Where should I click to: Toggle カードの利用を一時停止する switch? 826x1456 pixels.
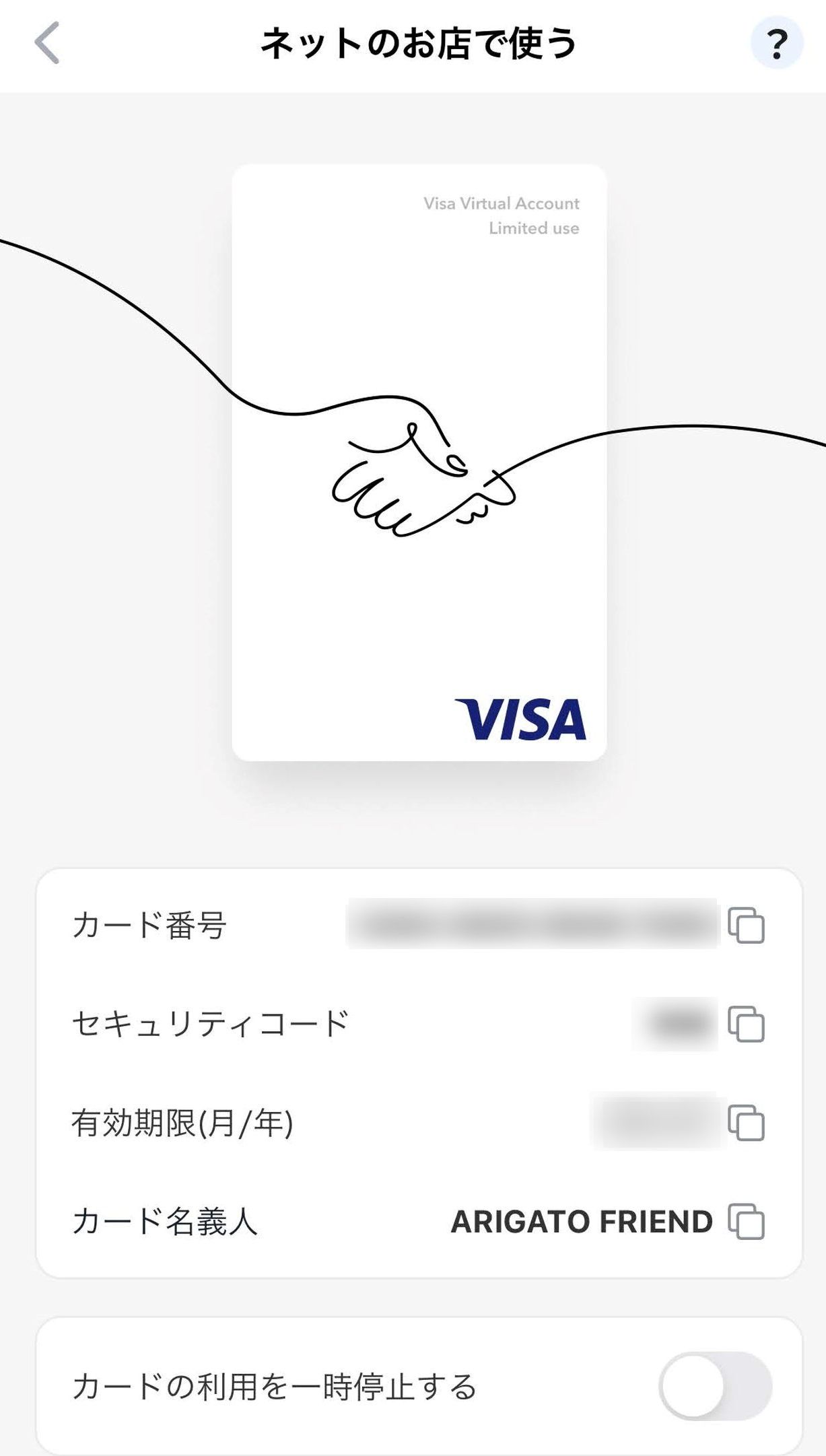point(715,1387)
